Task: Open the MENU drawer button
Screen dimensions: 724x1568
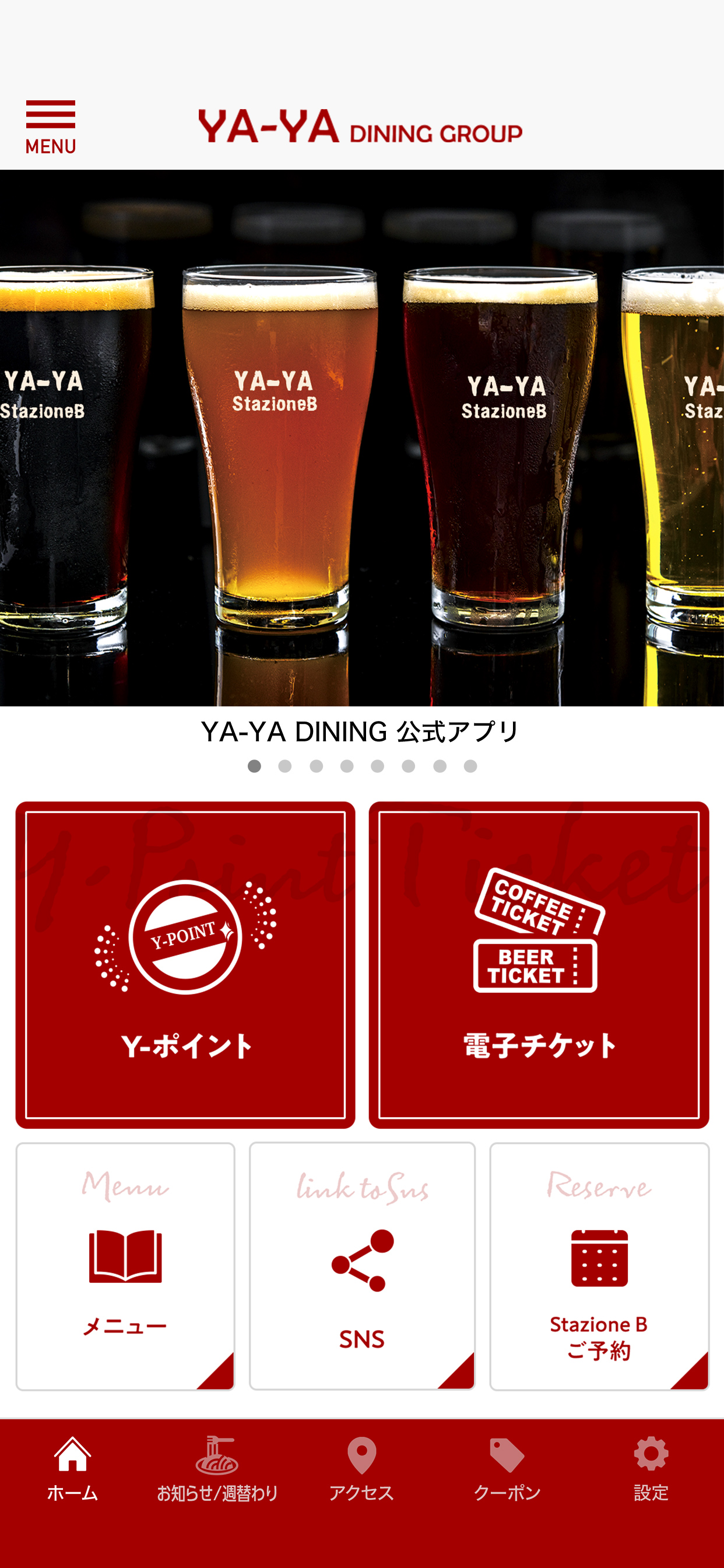Action: [x=51, y=127]
